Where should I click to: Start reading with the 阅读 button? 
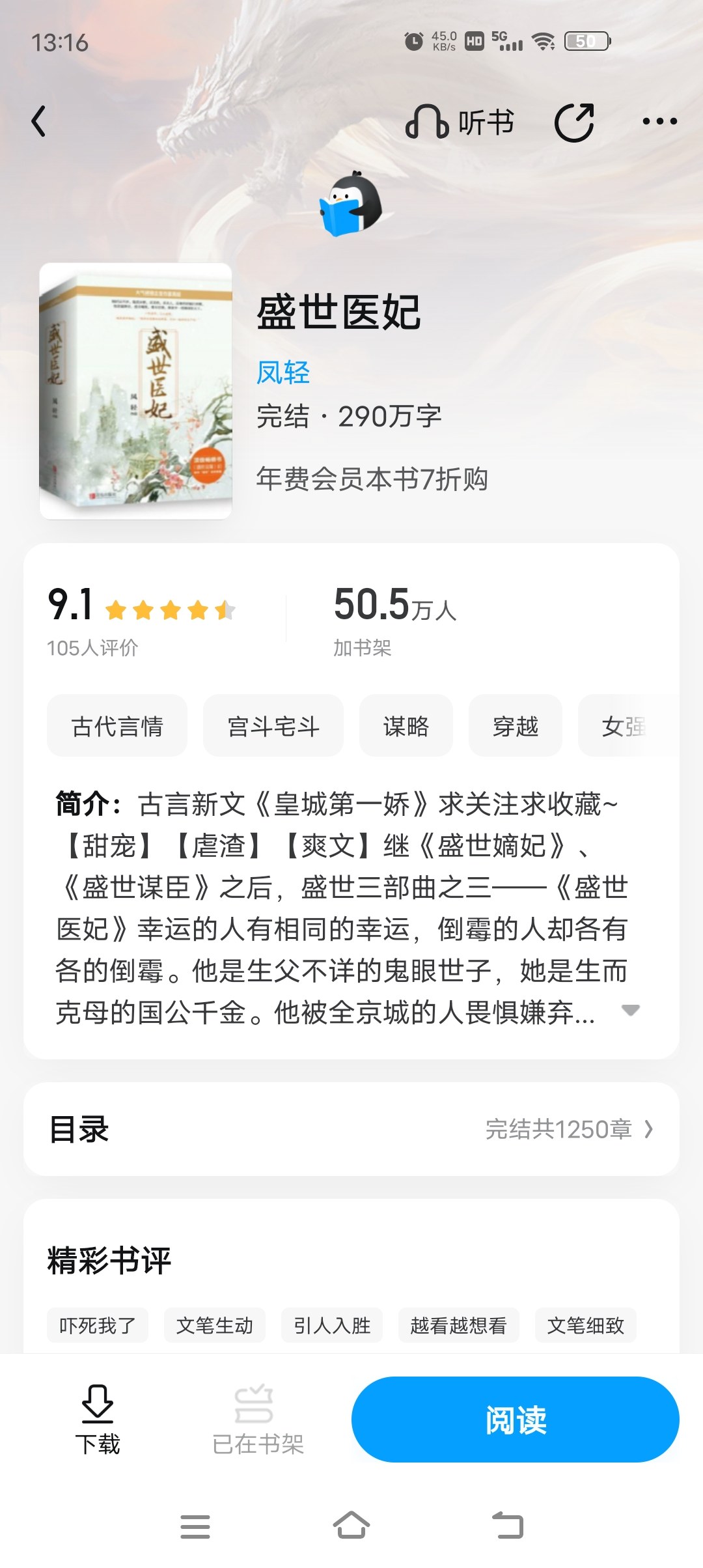coord(516,1420)
